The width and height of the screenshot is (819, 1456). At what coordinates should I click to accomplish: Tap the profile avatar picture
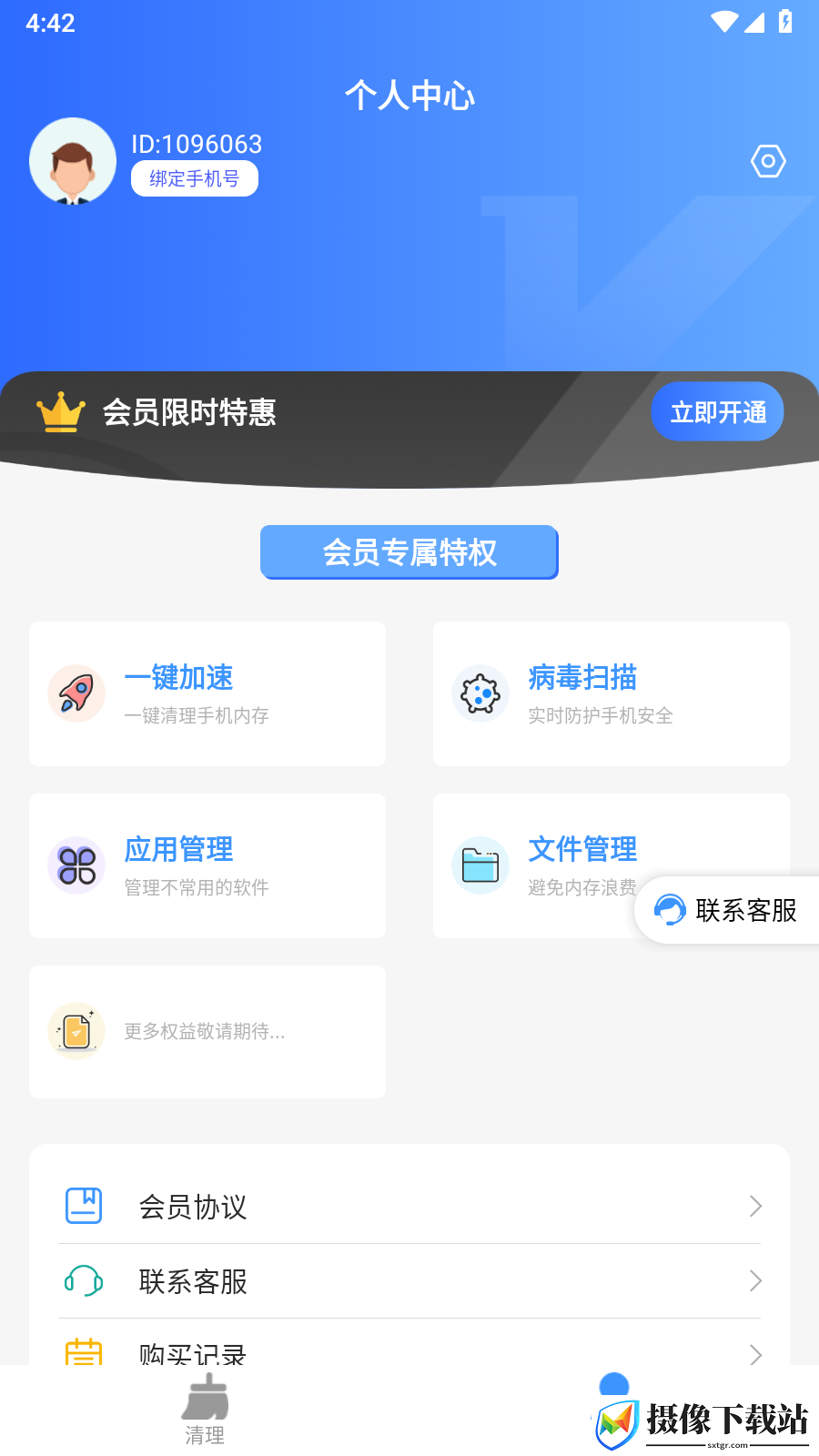73,161
